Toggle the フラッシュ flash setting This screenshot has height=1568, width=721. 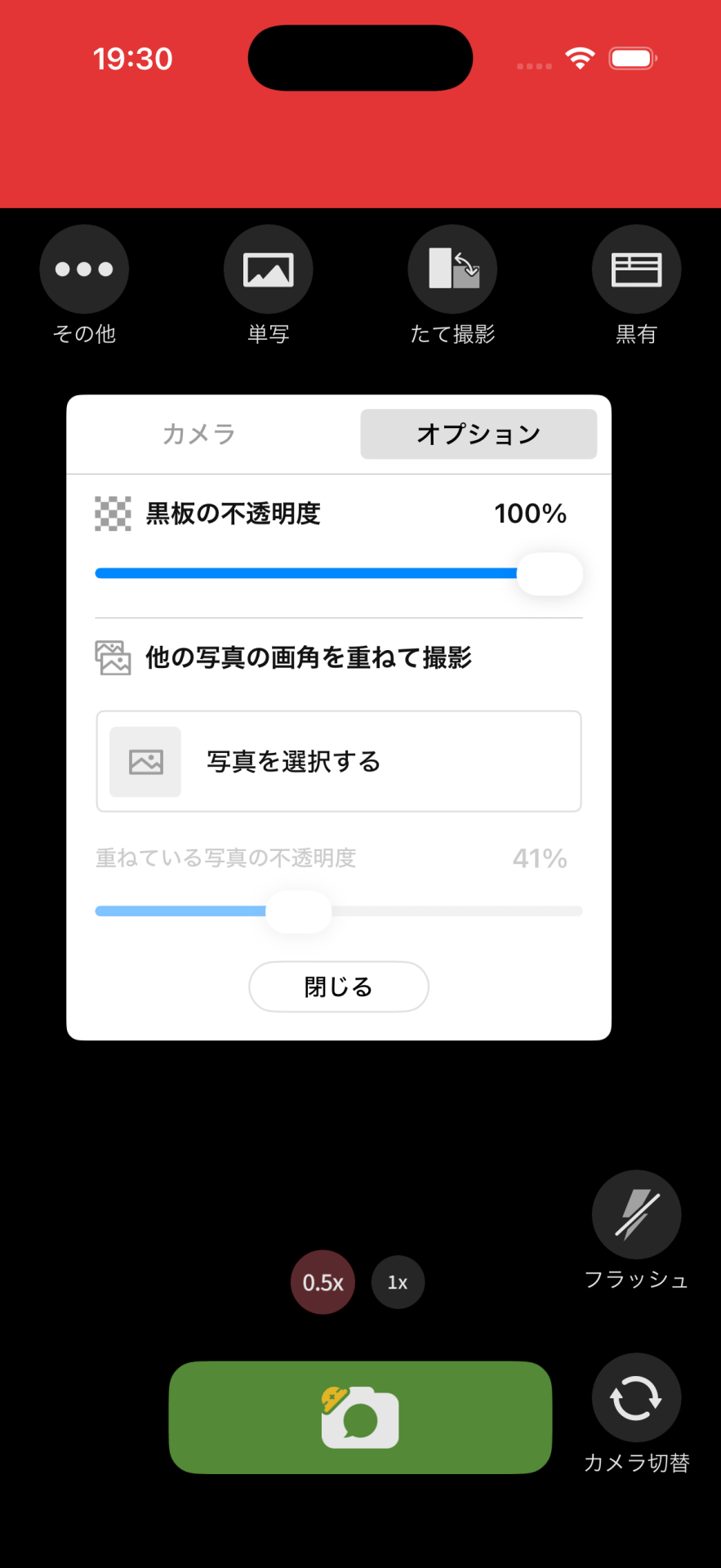tap(636, 1215)
